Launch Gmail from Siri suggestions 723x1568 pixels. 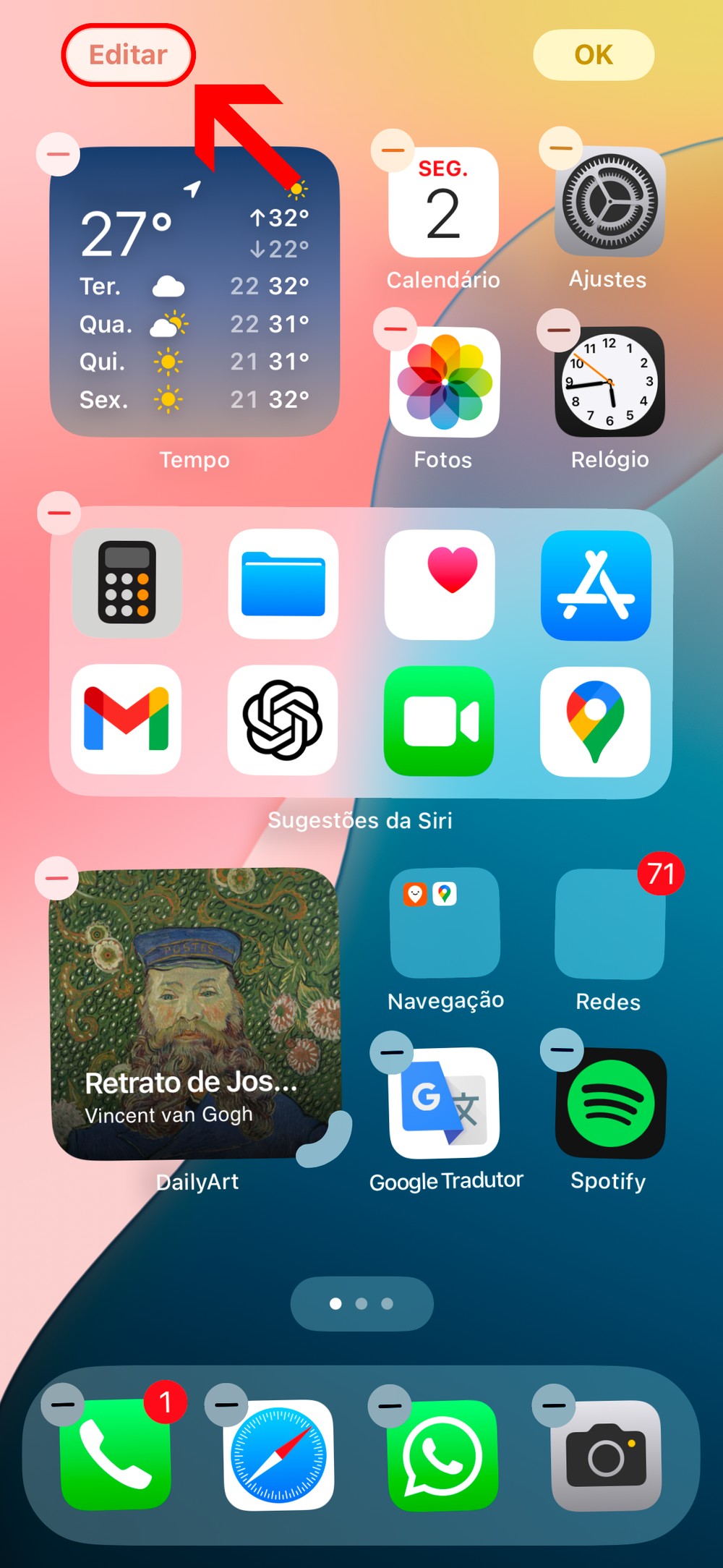pyautogui.click(x=127, y=720)
